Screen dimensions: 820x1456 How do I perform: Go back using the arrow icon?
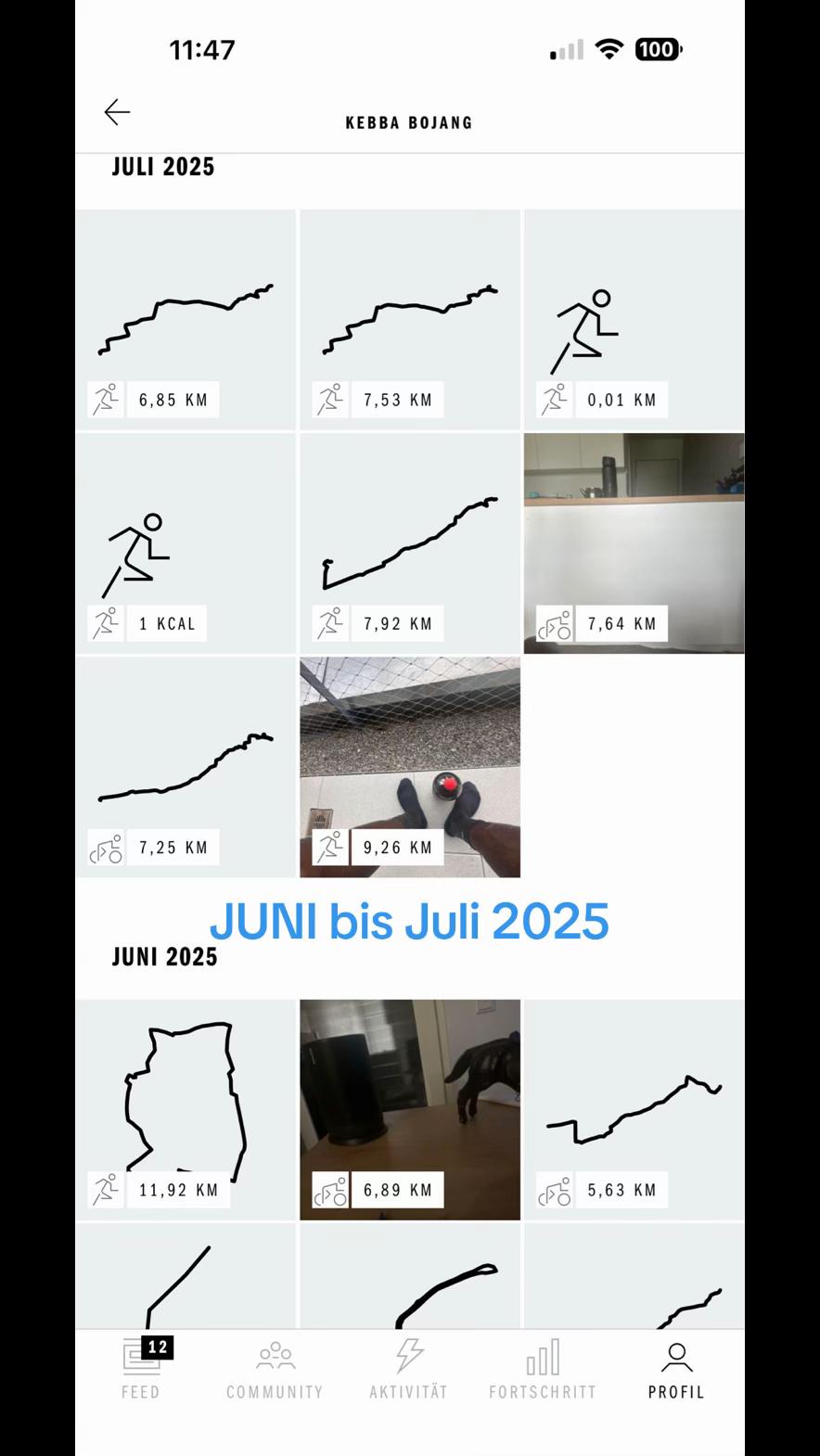(117, 112)
